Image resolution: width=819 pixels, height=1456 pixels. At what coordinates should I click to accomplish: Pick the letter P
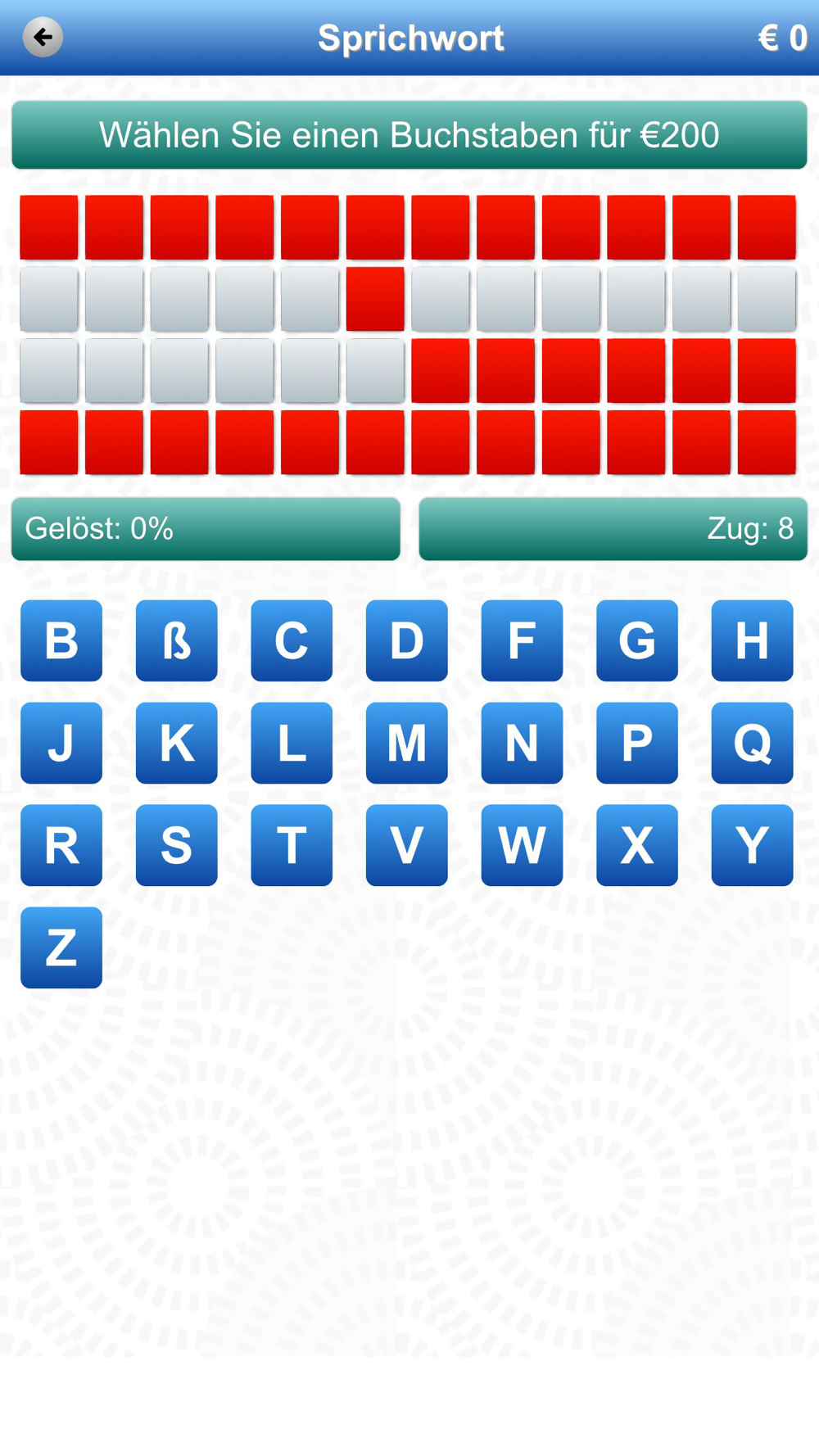click(636, 743)
